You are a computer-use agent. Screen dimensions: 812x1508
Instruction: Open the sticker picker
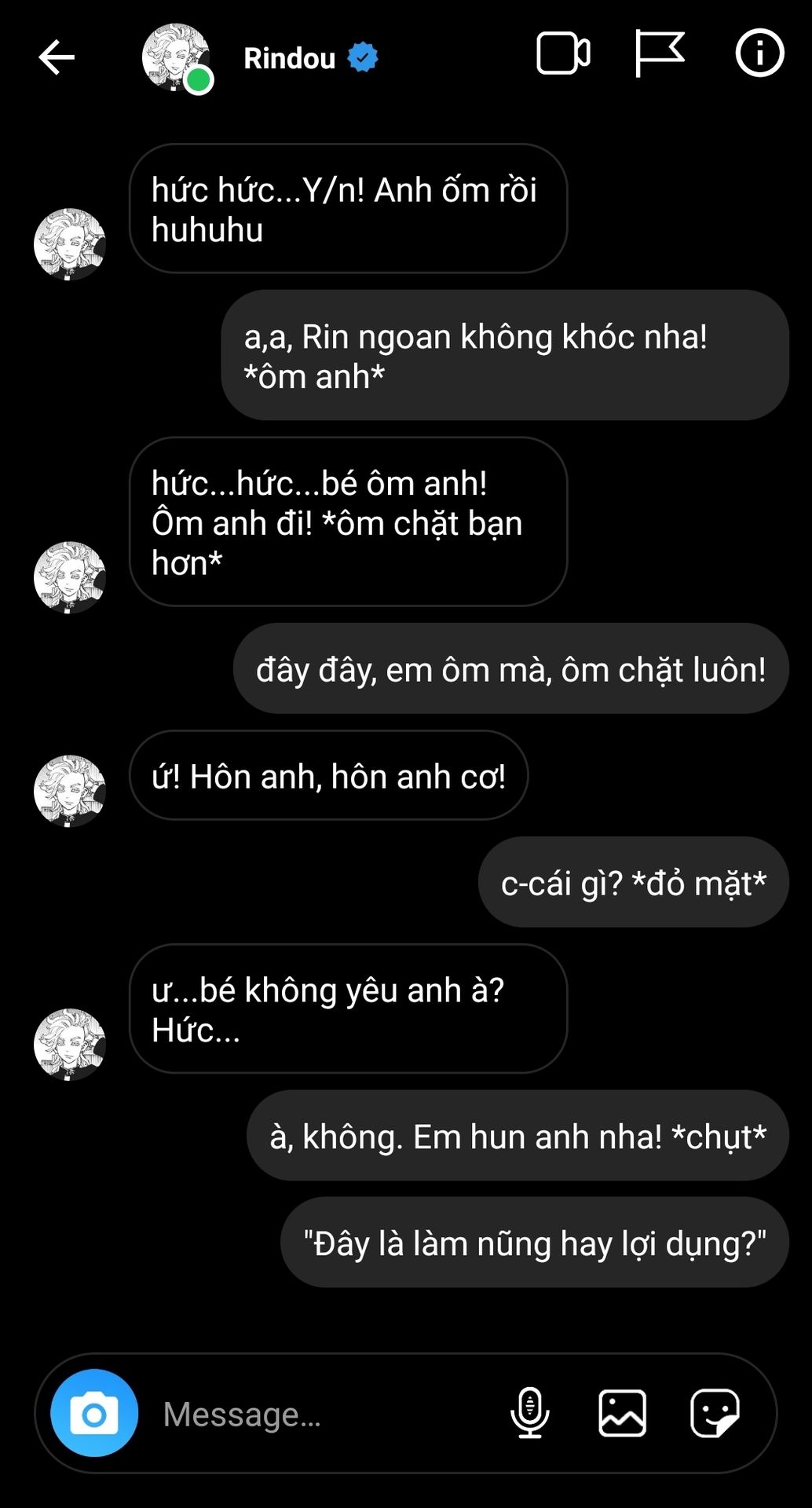[714, 1413]
